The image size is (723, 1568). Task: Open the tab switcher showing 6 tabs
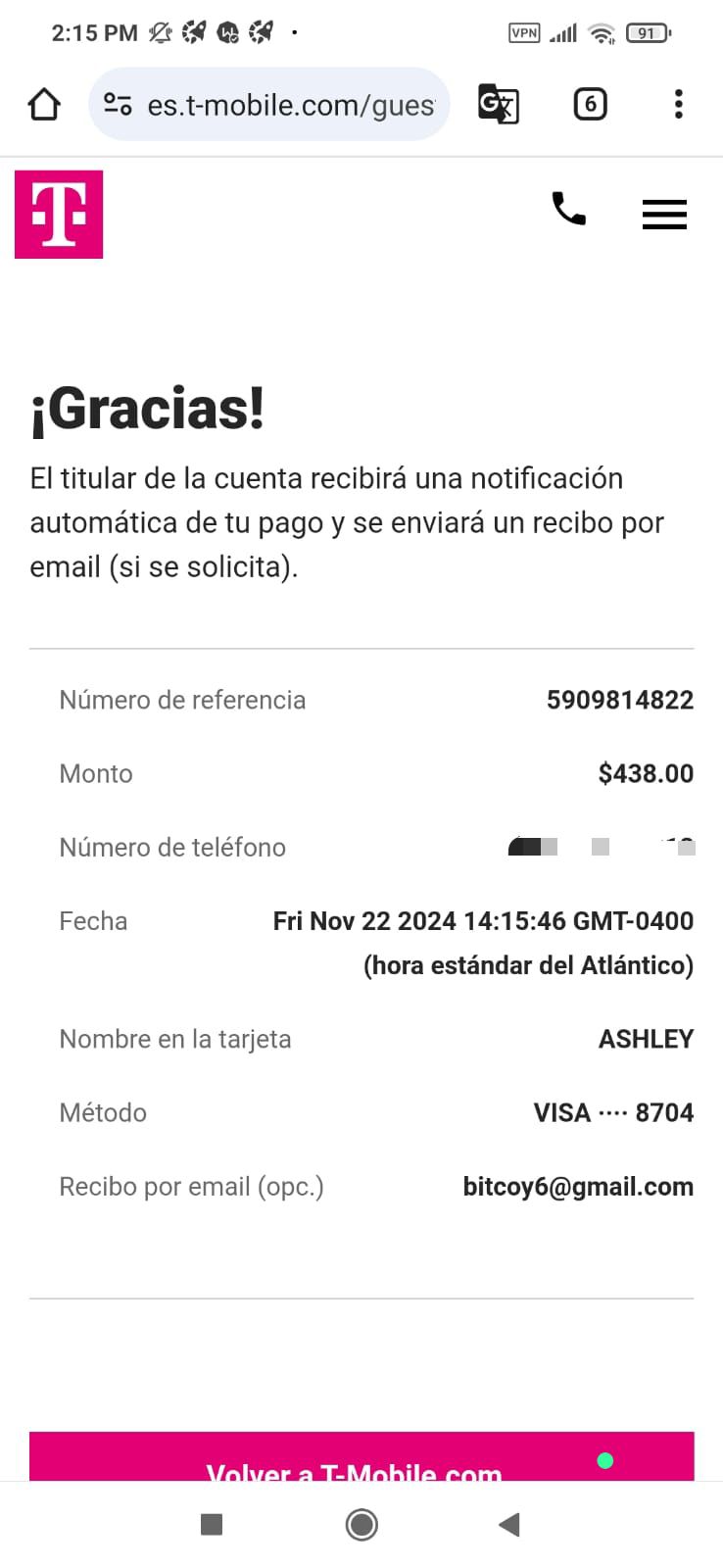click(590, 104)
